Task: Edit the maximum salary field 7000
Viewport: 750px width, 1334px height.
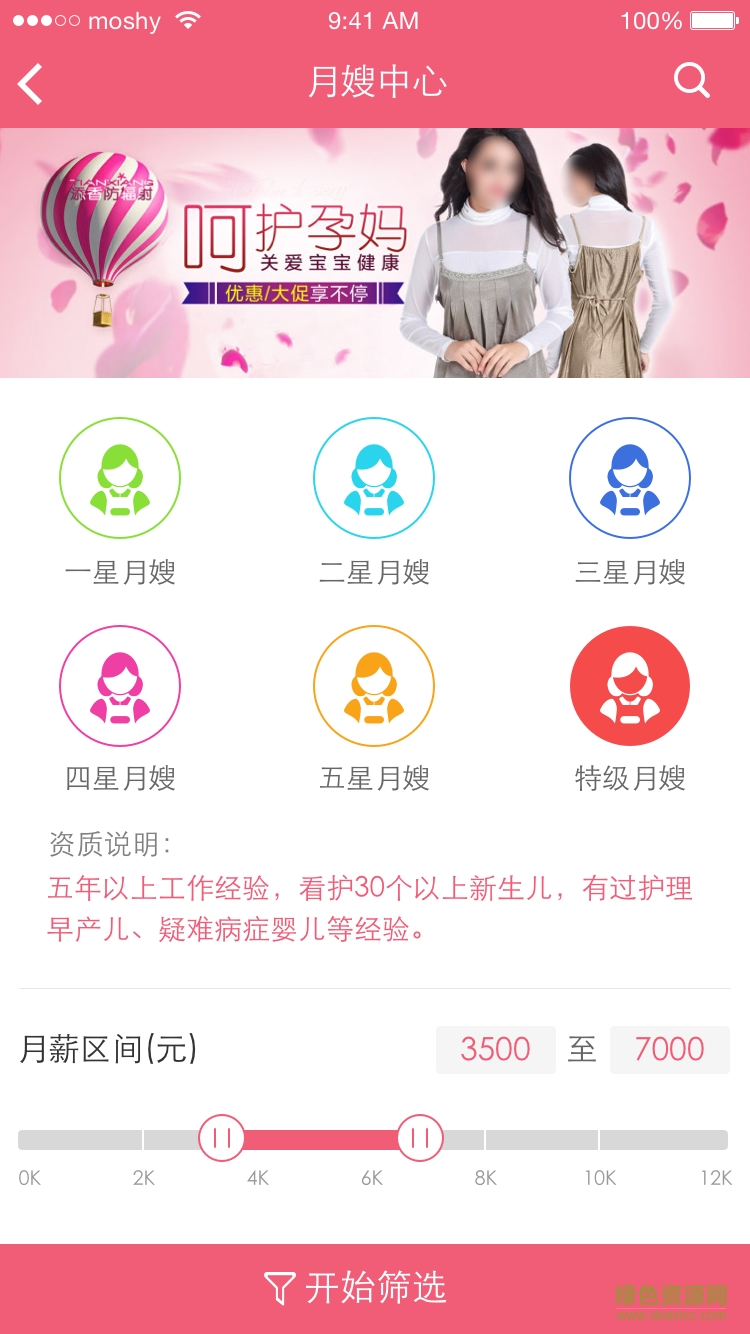Action: (x=669, y=1049)
